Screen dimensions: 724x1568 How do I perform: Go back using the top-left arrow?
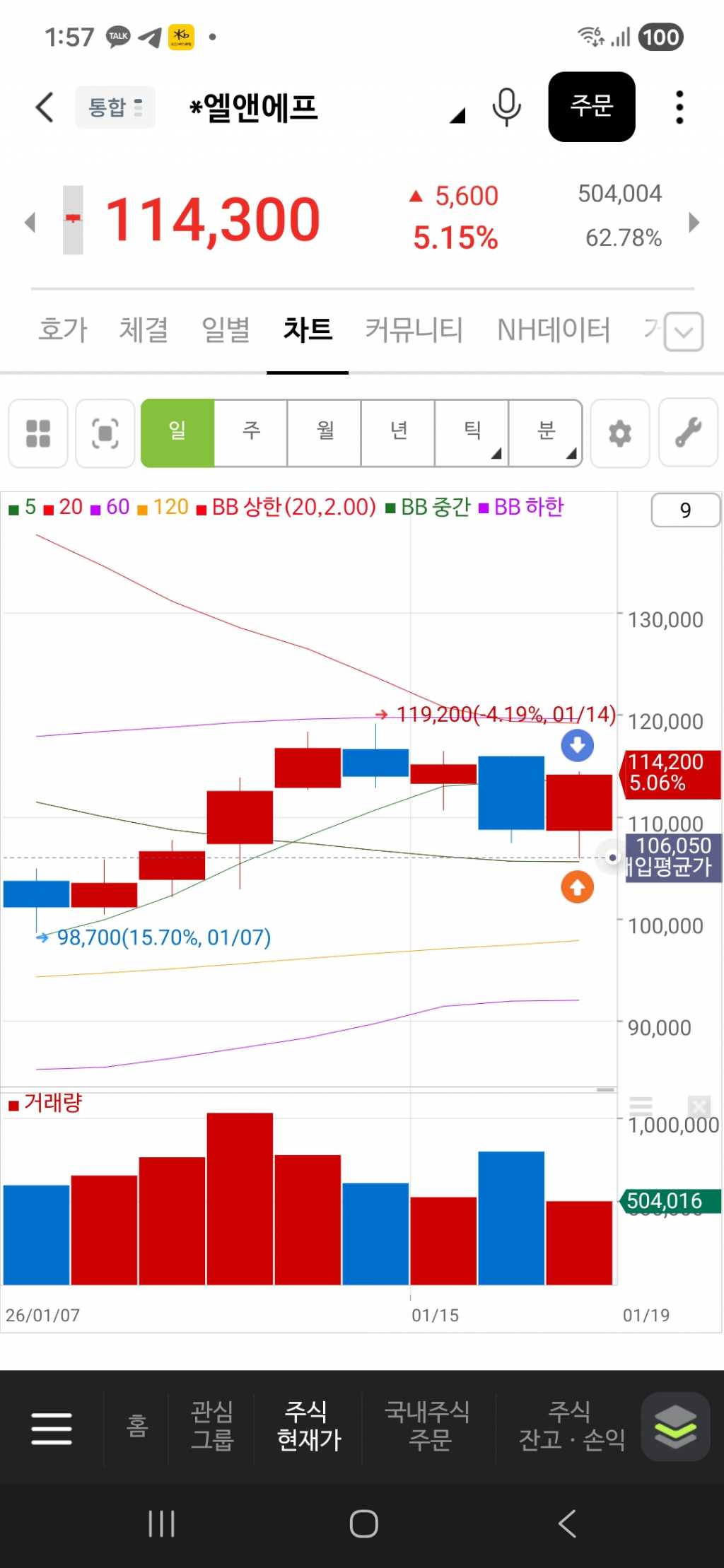(45, 107)
